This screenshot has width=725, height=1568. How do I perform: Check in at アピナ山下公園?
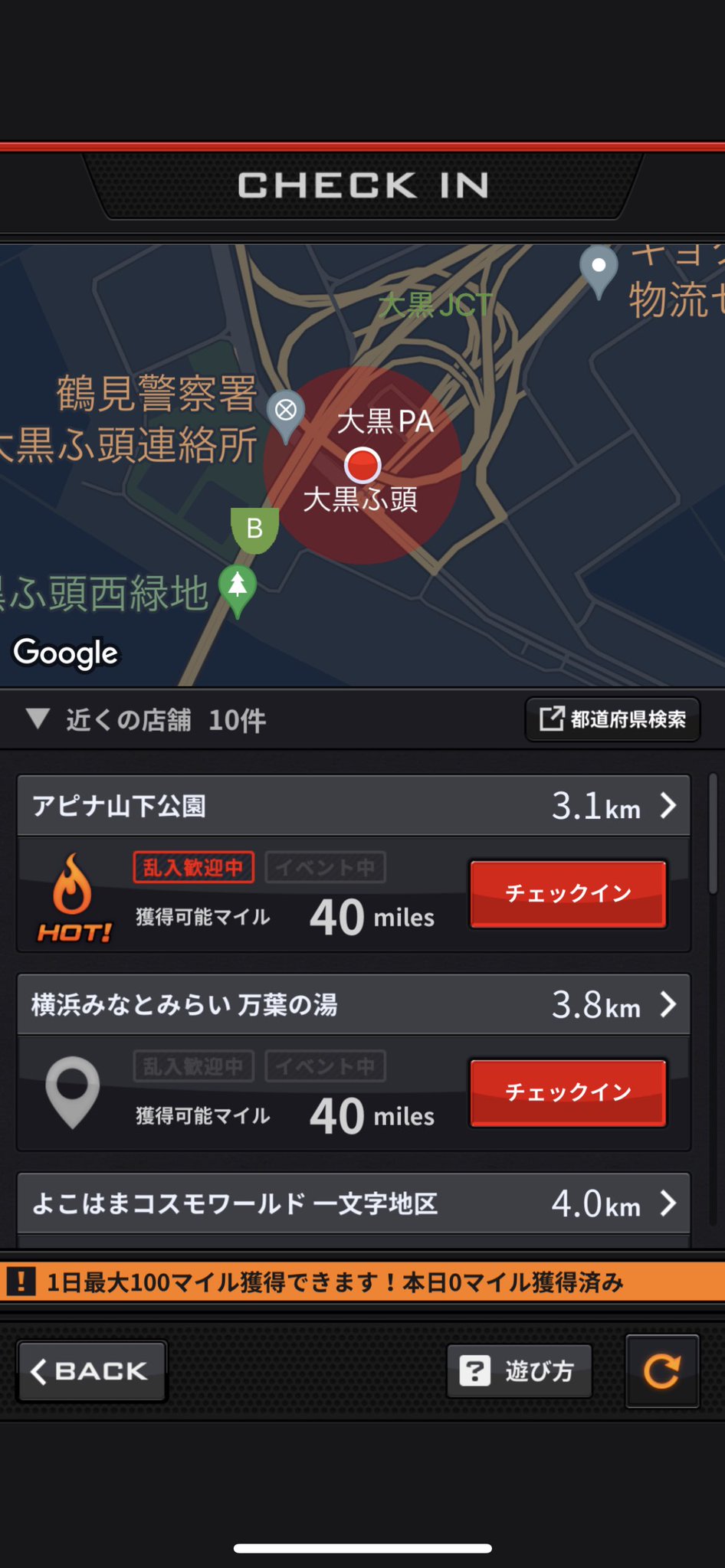pos(568,894)
